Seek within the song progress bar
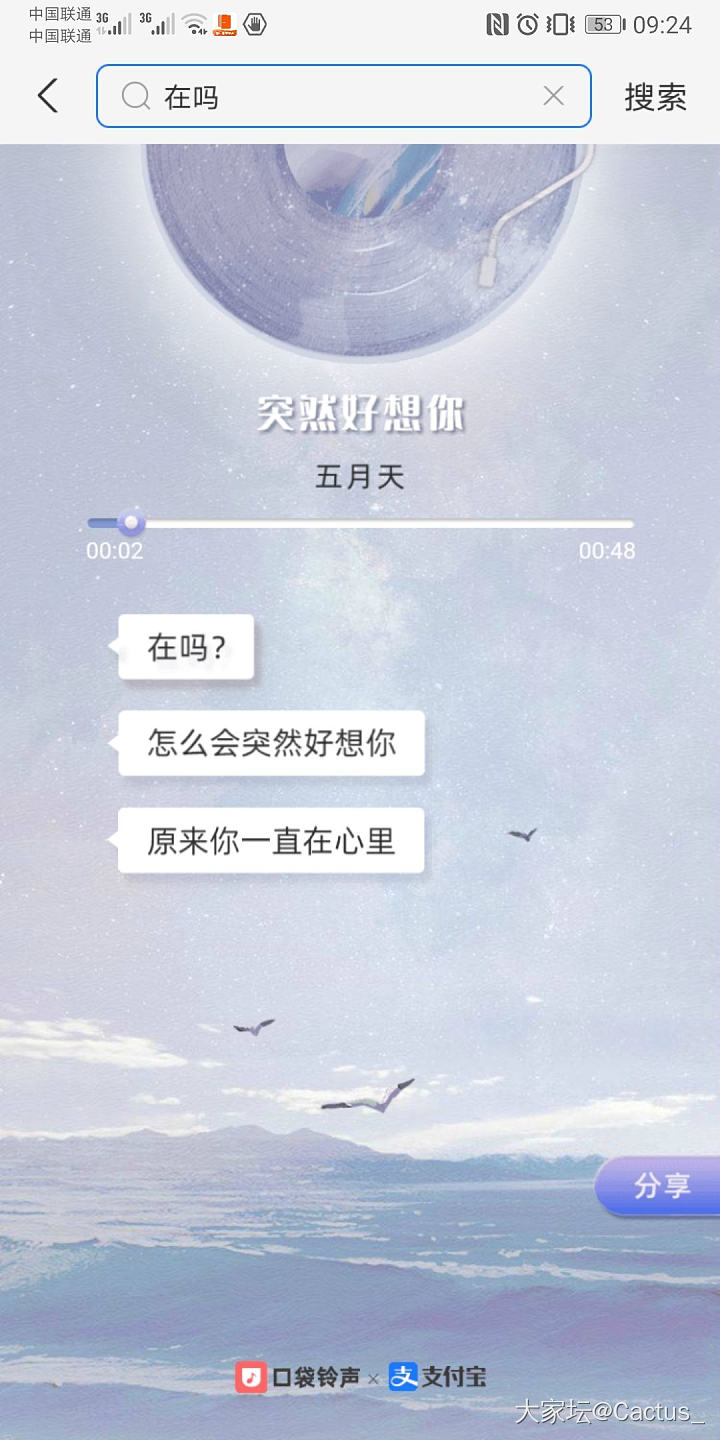 point(360,523)
